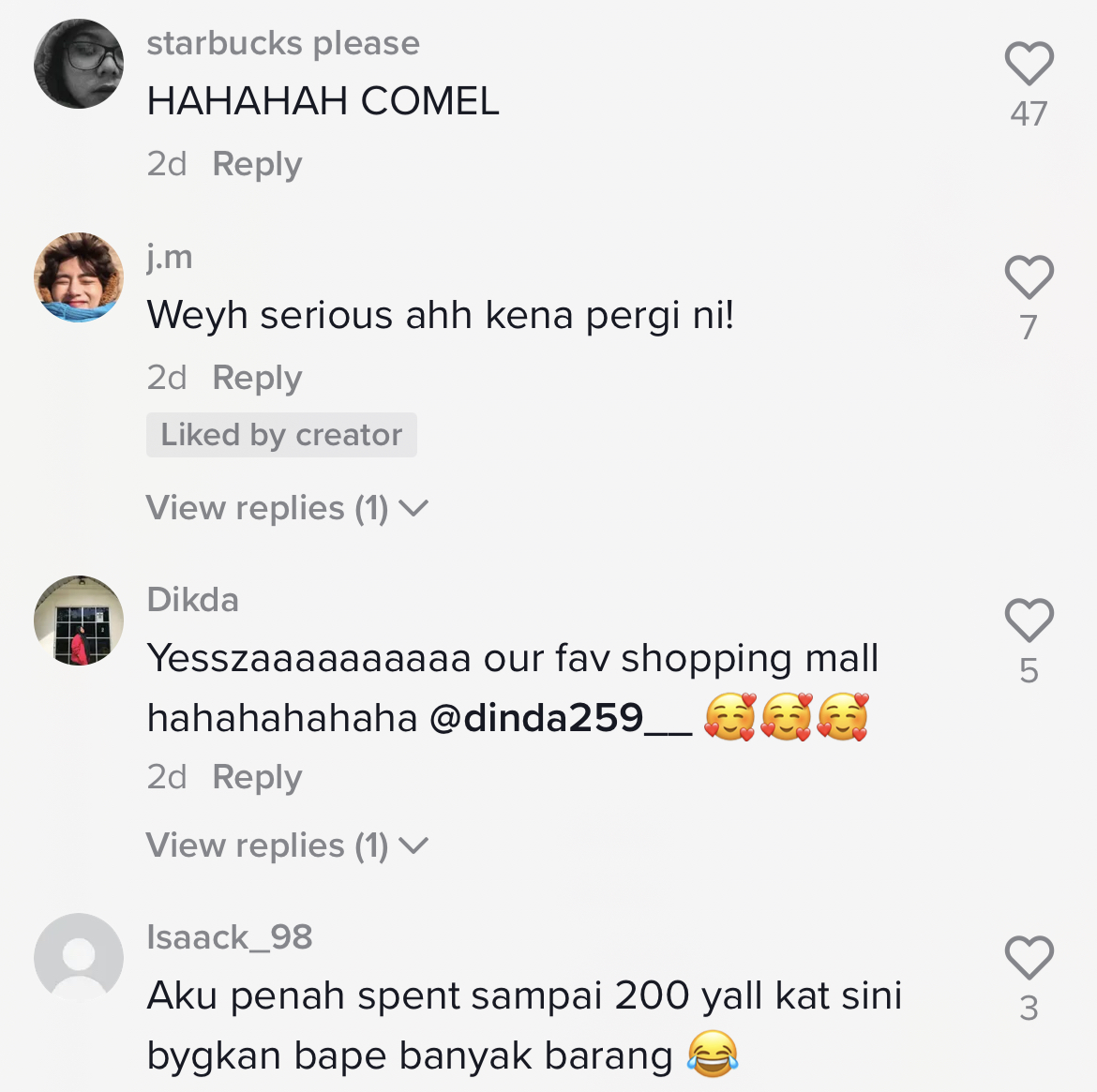Expand replies under j.m's comment

[x=286, y=508]
